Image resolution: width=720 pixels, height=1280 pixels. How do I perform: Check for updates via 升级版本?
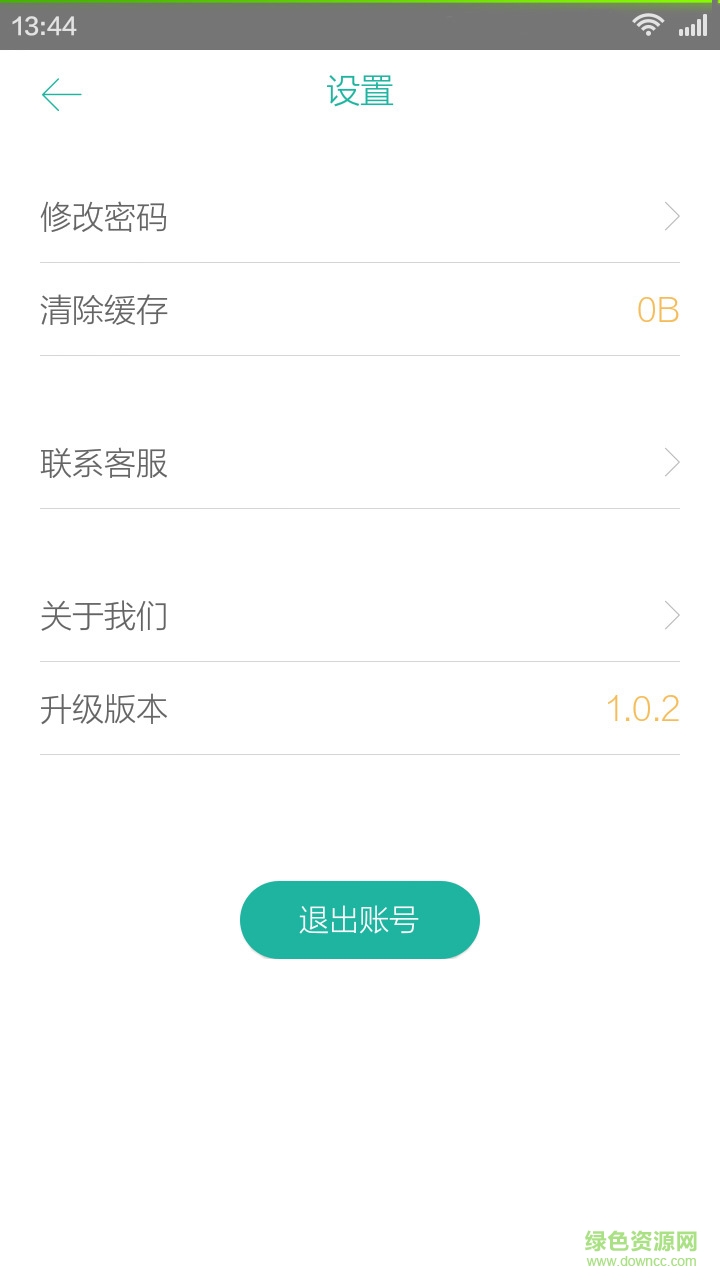pyautogui.click(x=360, y=709)
